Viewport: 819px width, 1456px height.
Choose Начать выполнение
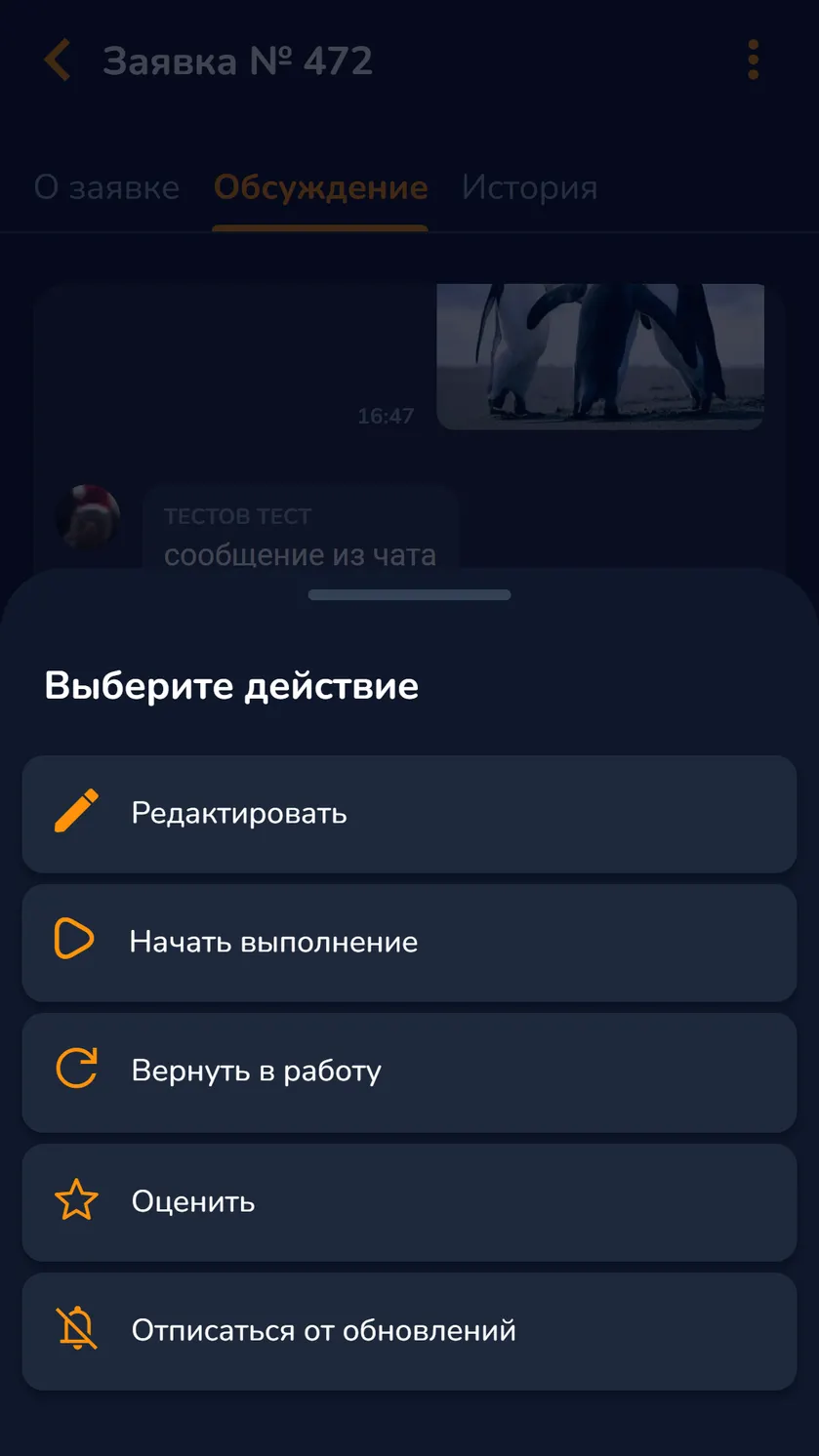coord(409,943)
